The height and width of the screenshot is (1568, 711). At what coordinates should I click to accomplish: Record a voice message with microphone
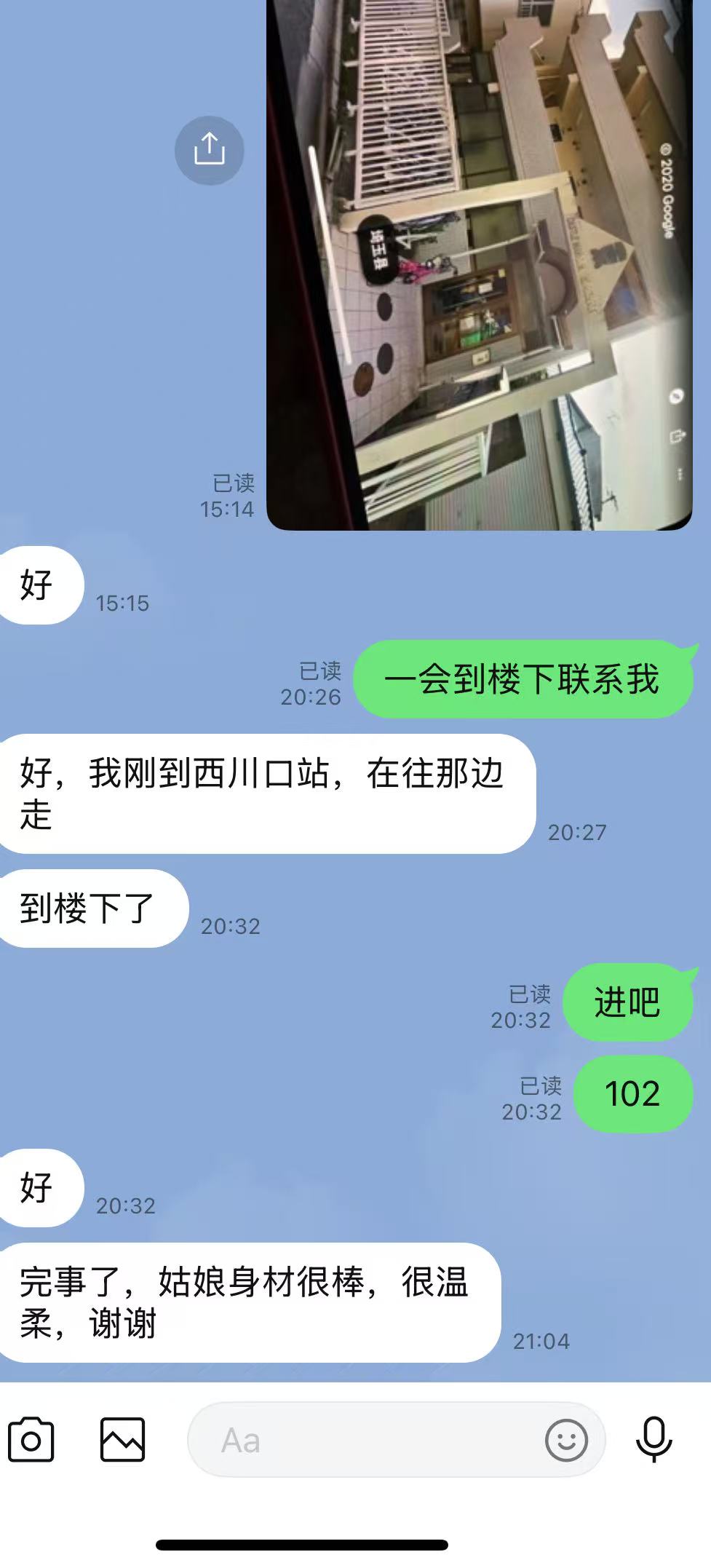pyautogui.click(x=654, y=1439)
